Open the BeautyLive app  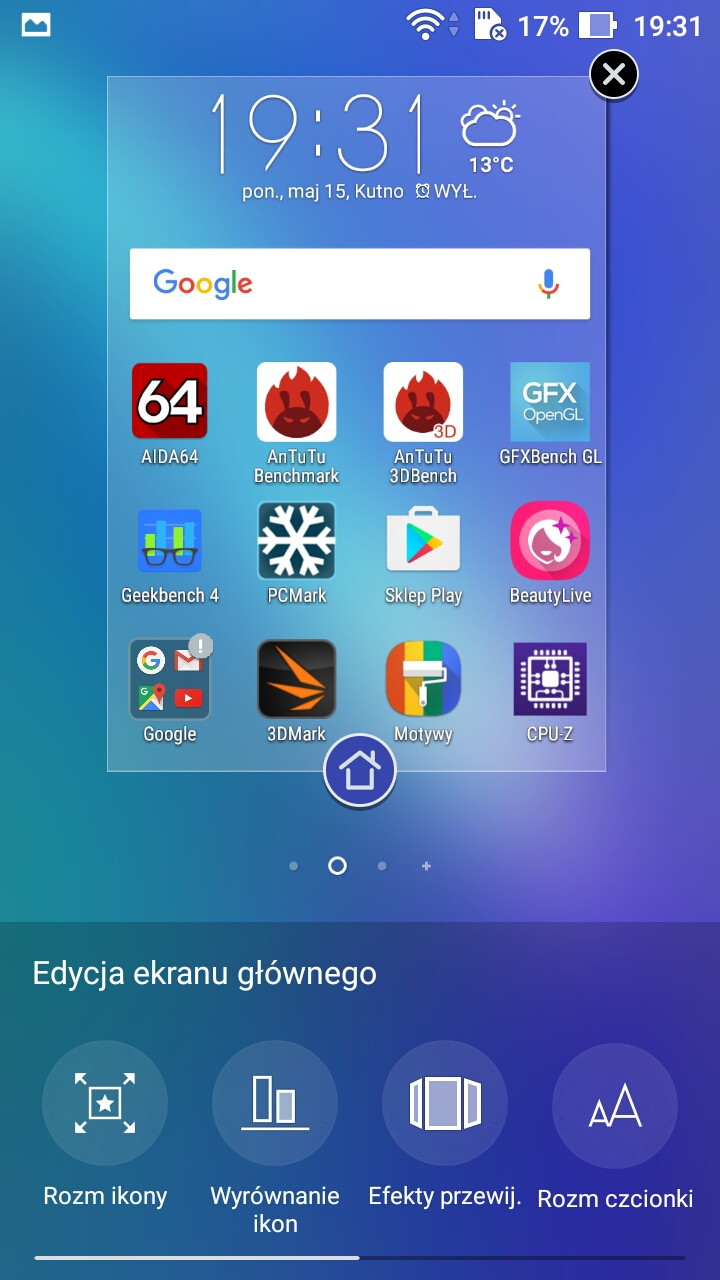[550, 540]
